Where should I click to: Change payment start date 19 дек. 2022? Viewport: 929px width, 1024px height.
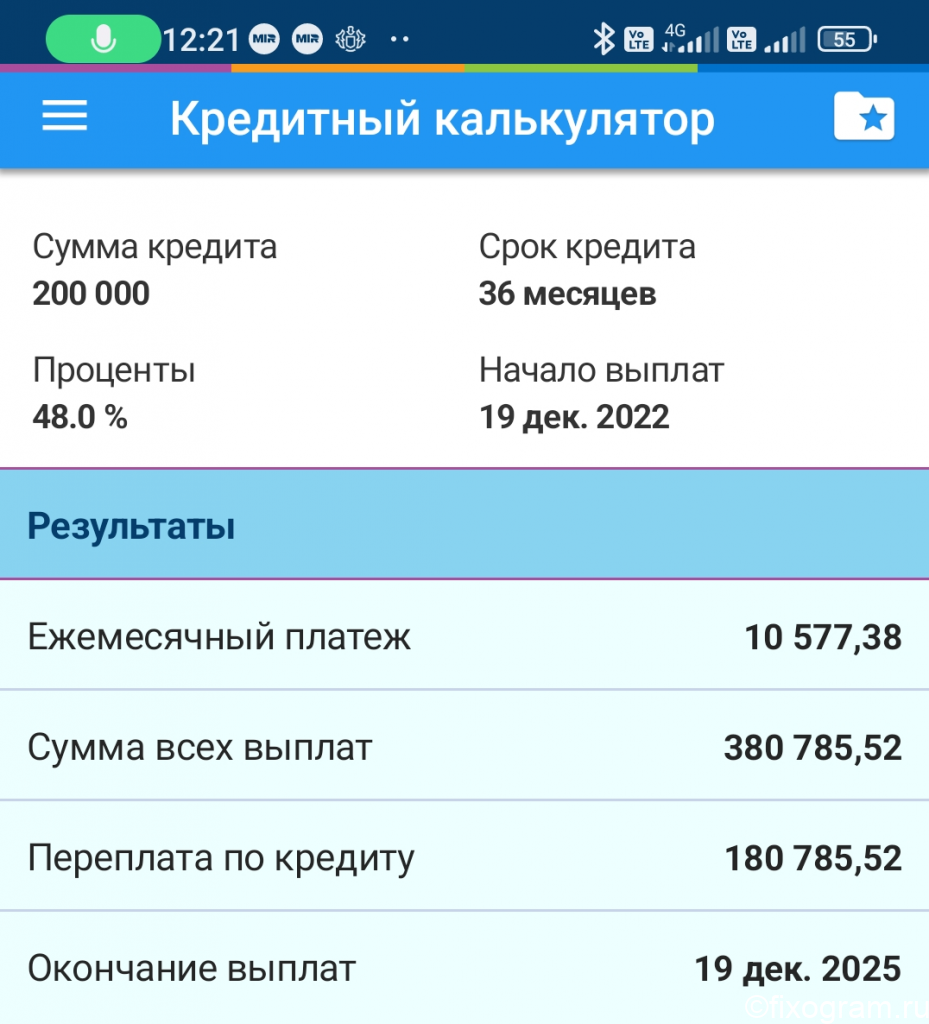click(x=575, y=417)
